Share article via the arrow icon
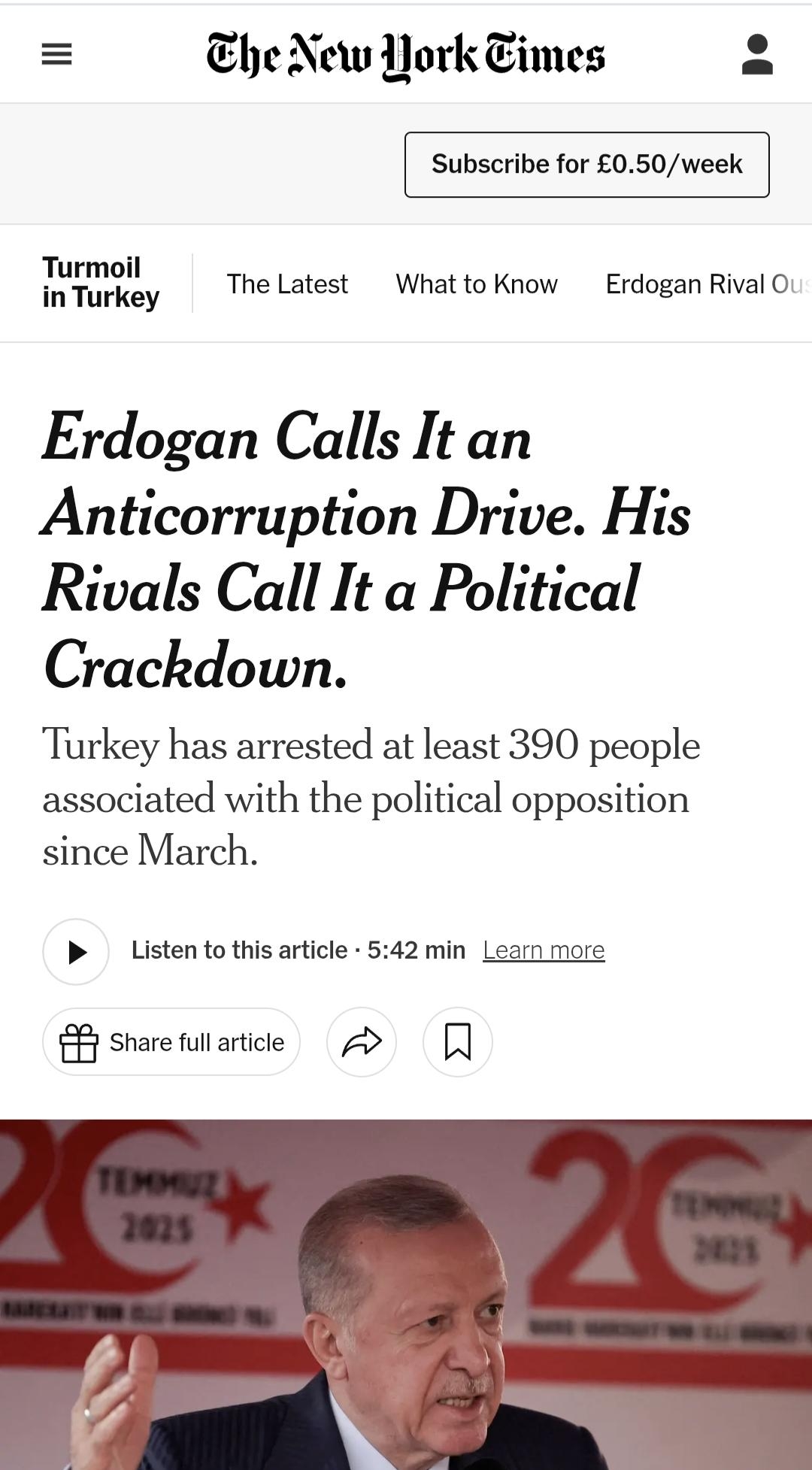 point(362,1042)
